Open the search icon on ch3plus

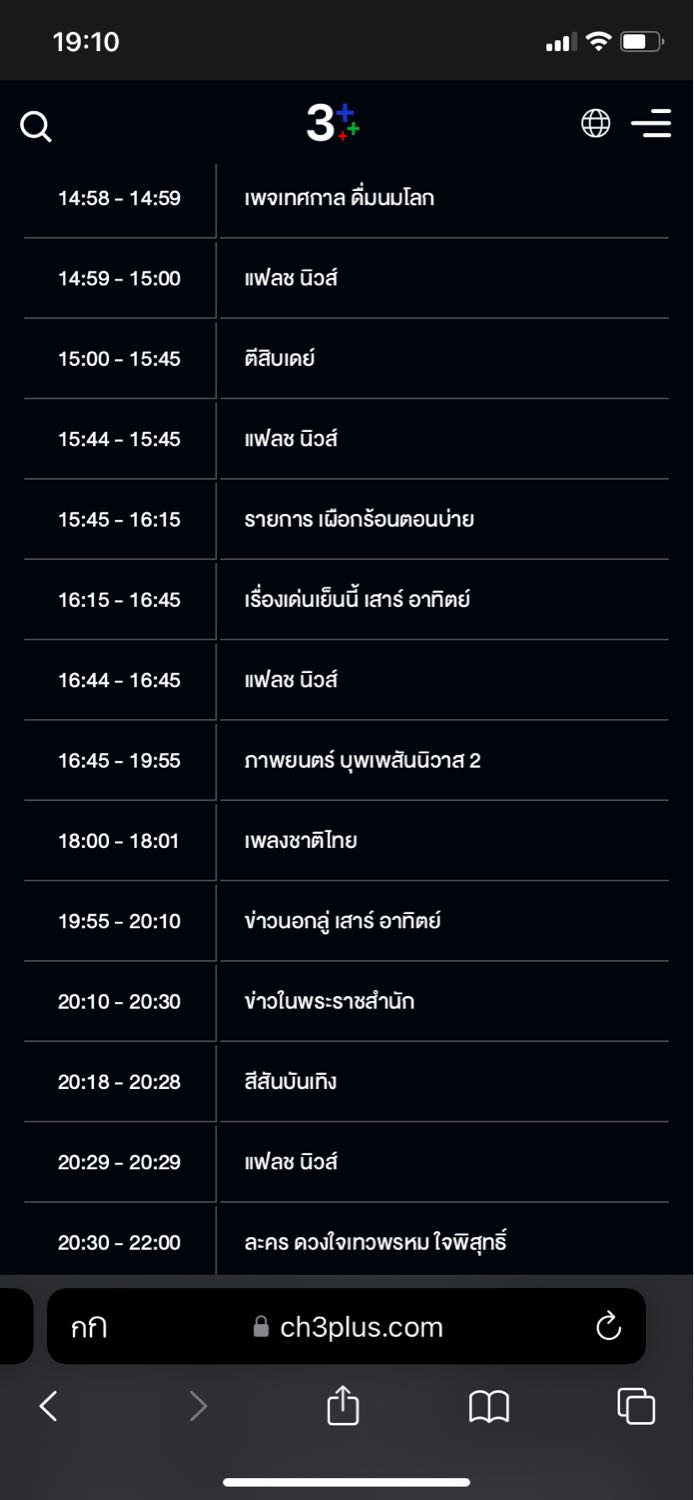[36, 126]
